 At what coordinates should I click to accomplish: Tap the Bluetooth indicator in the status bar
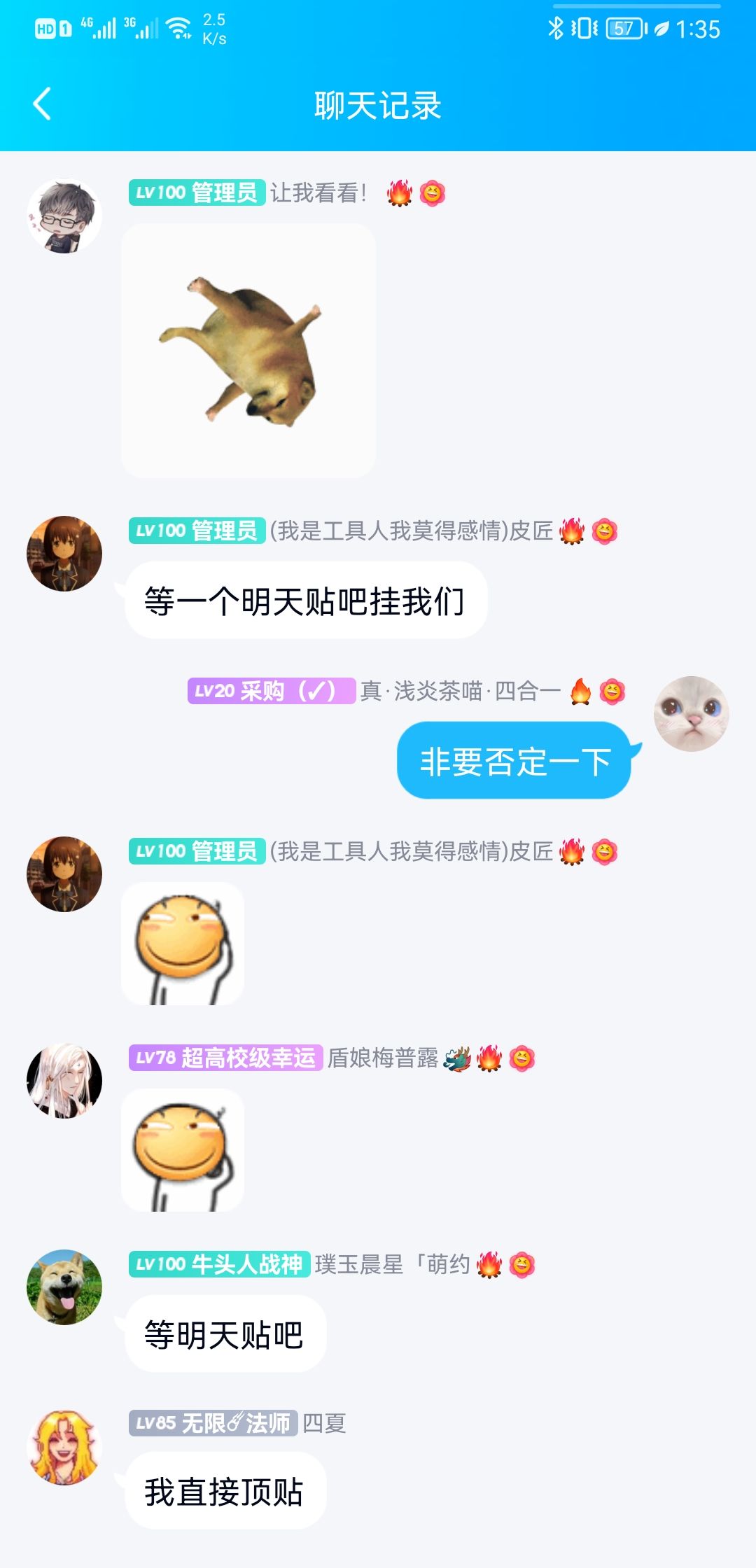click(x=558, y=29)
